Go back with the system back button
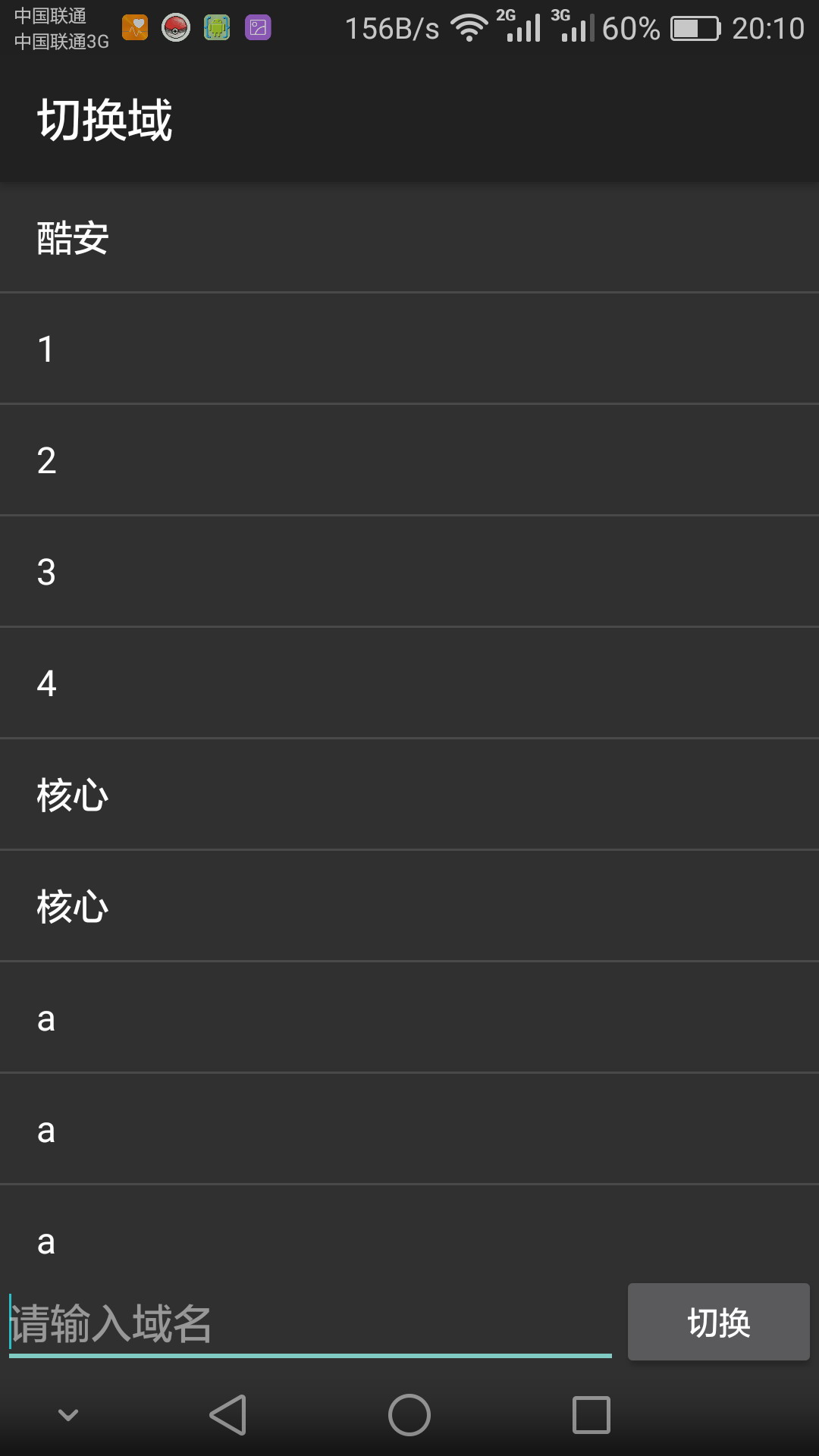This screenshot has width=819, height=1456. (227, 1415)
